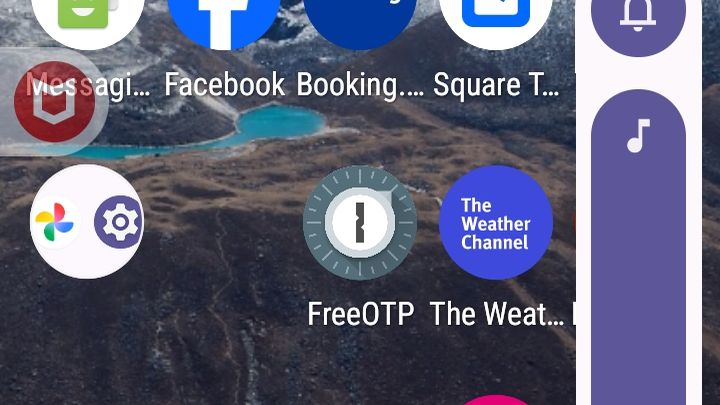Open the Messaging app
Image resolution: width=720 pixels, height=405 pixels.
click(88, 20)
